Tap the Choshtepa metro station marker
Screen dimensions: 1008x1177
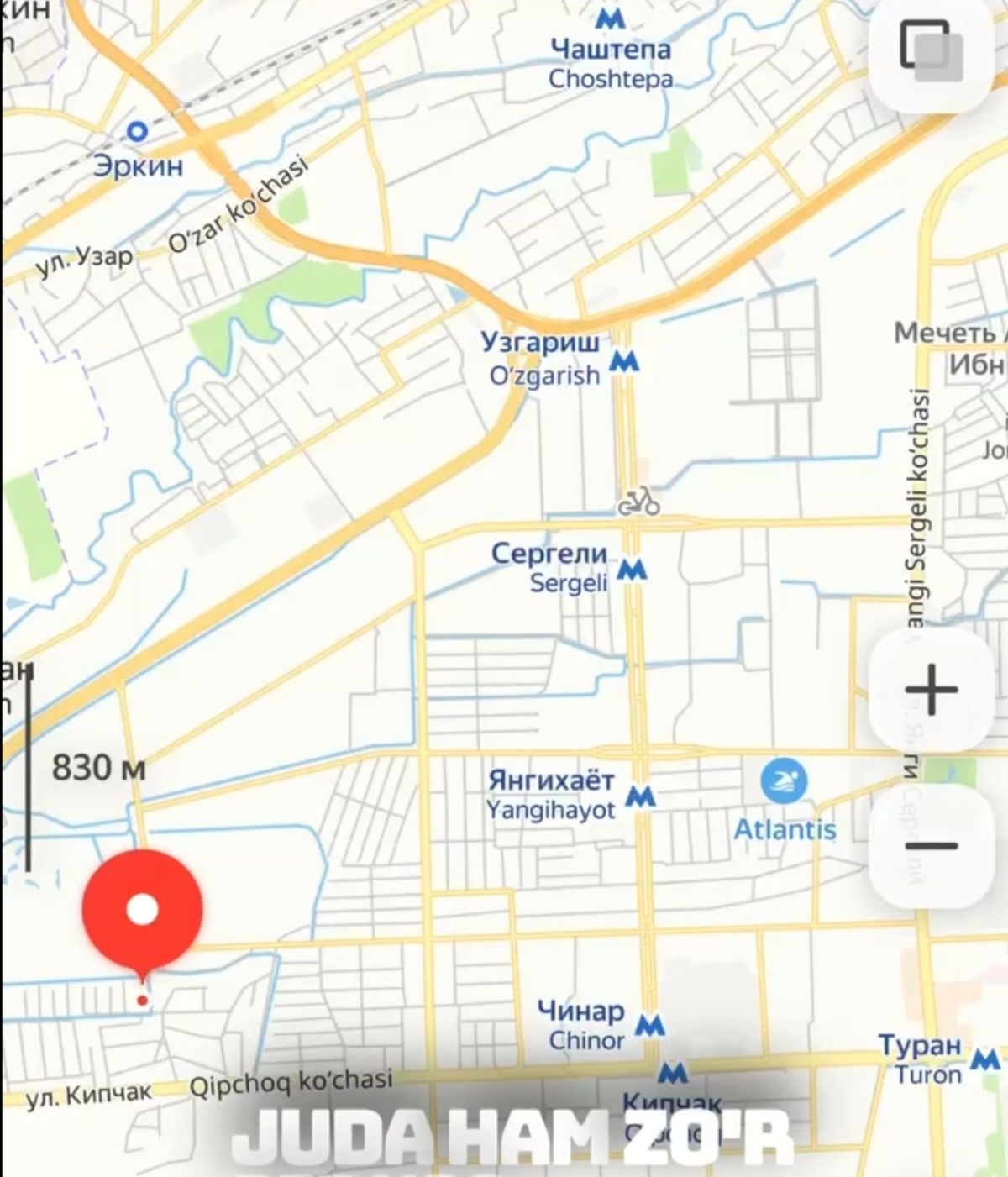pos(611,18)
